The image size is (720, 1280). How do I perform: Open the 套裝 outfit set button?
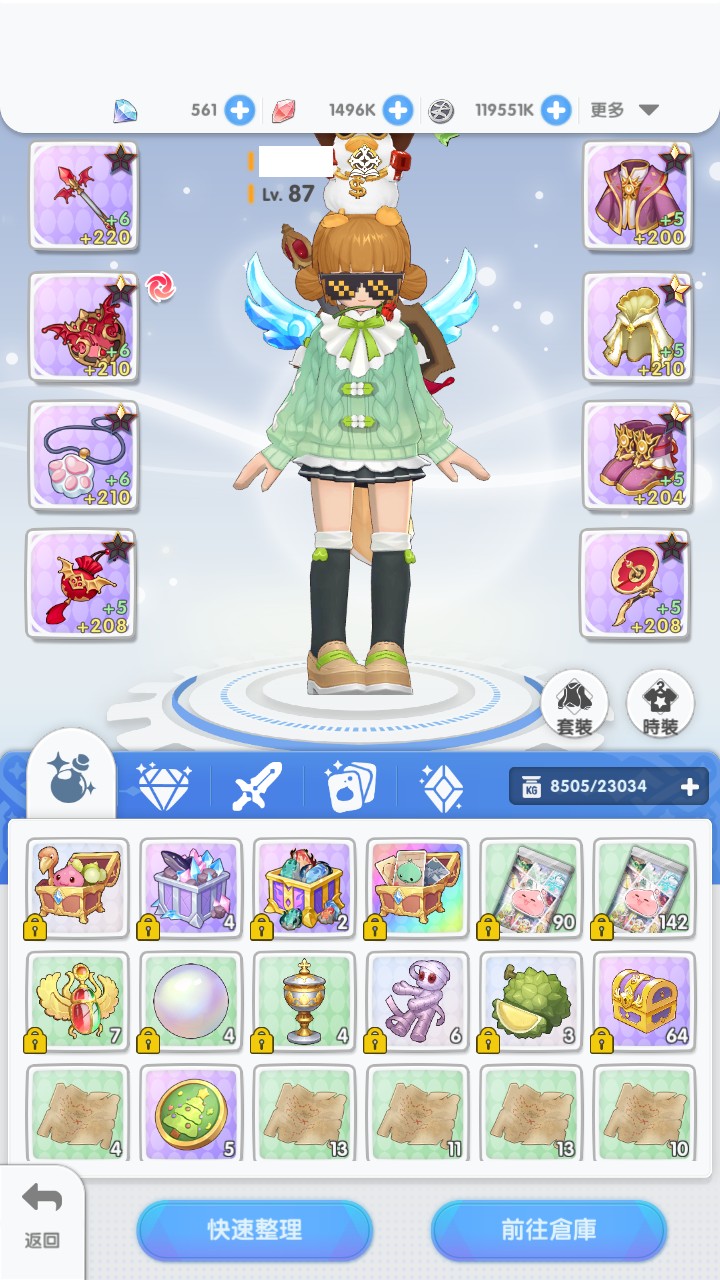tap(574, 704)
